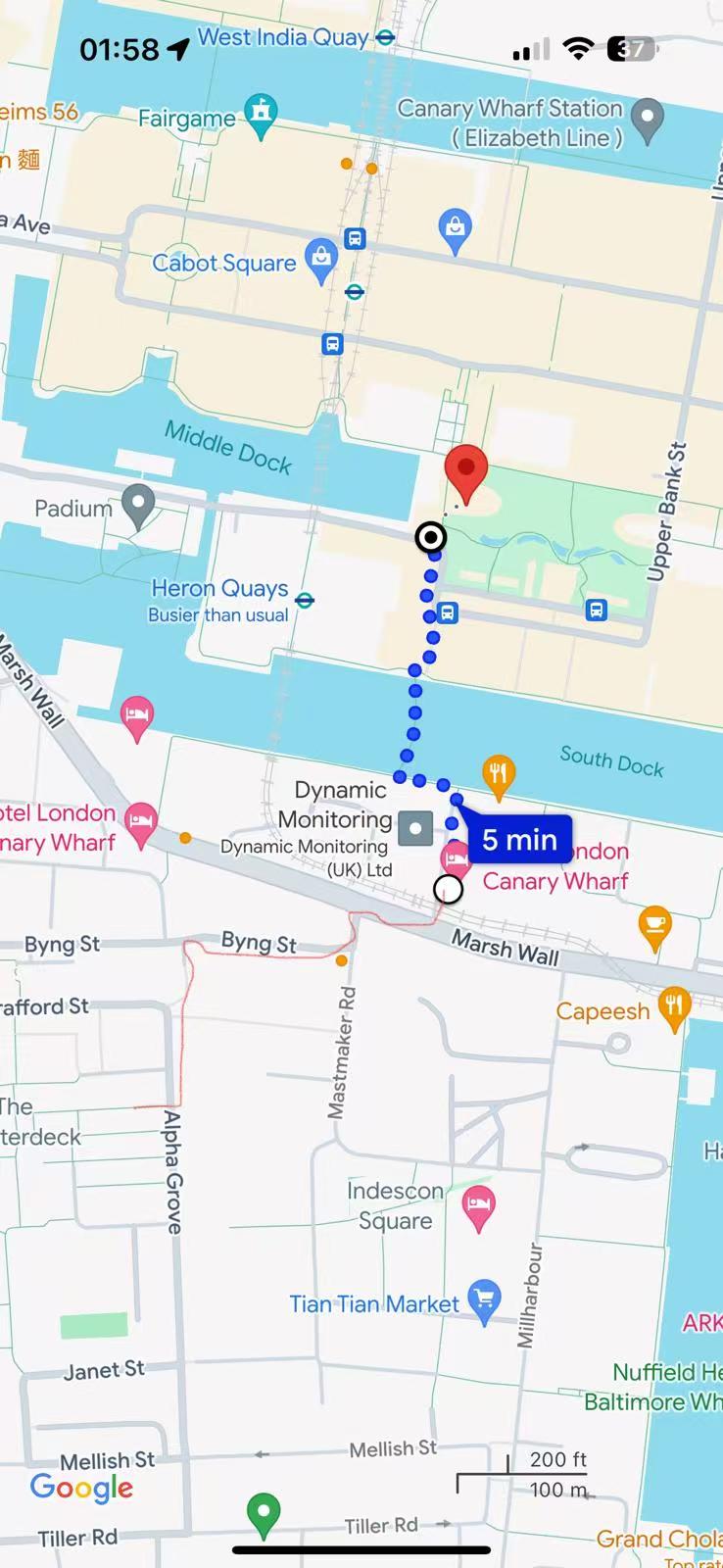Tap the restaurant marker by South Dock

pos(499,772)
